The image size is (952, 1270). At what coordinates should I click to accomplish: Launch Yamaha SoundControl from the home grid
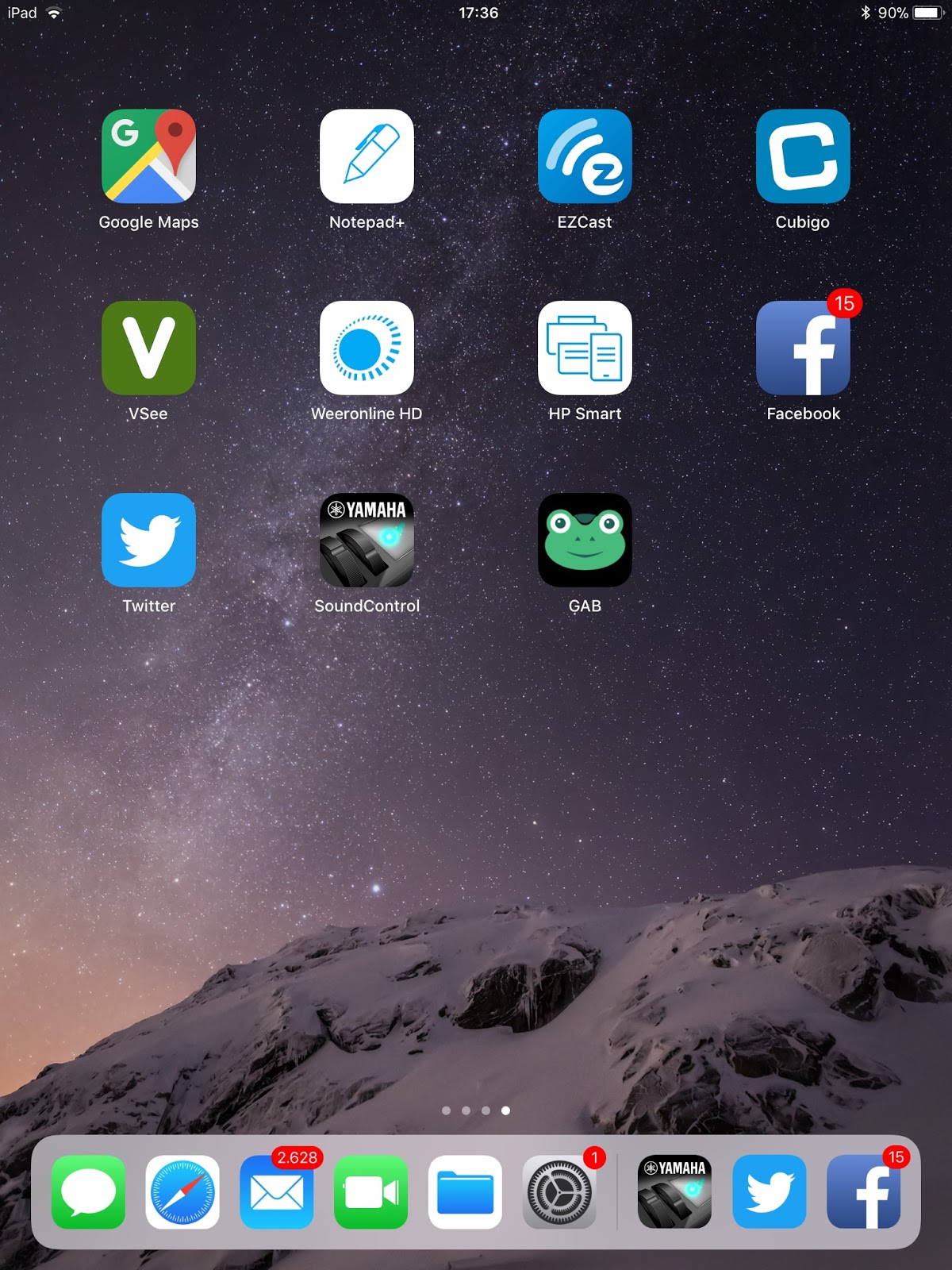click(367, 540)
